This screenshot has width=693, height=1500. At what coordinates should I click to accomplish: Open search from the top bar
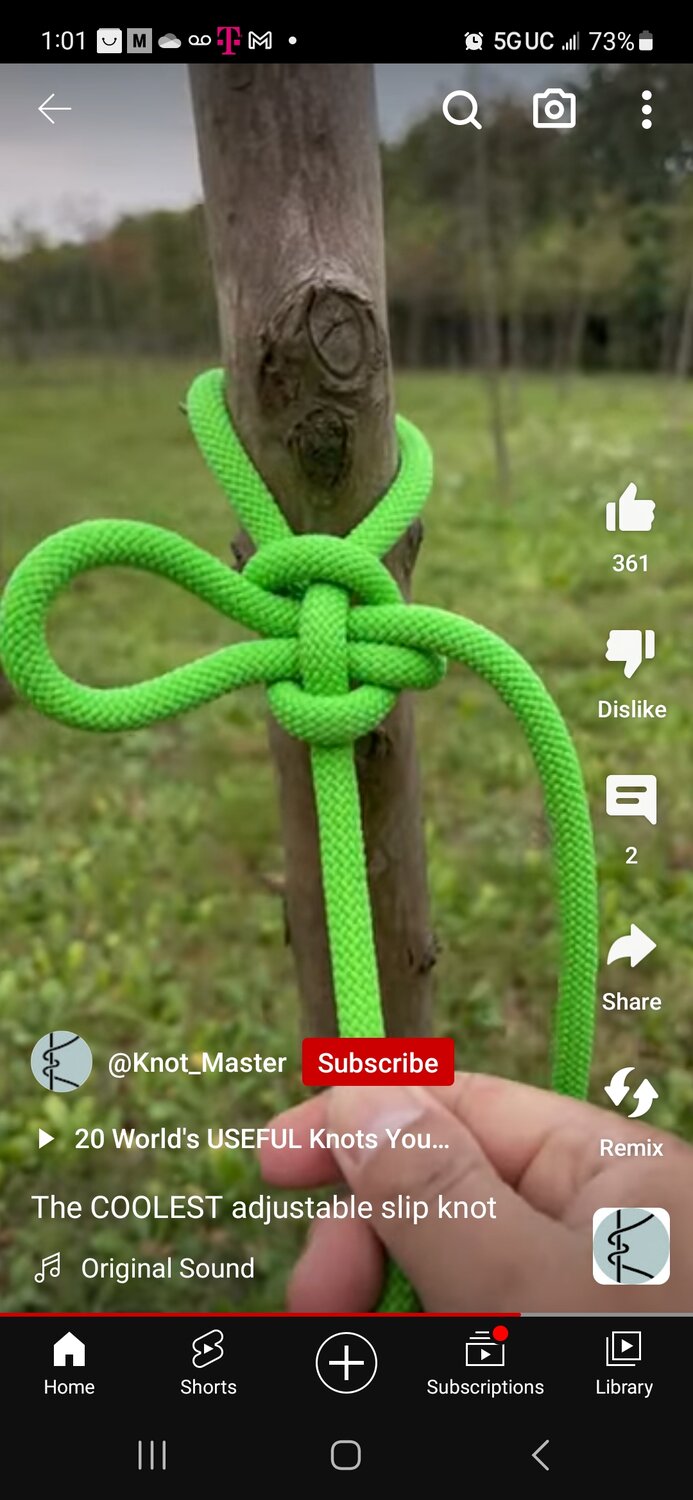[462, 110]
